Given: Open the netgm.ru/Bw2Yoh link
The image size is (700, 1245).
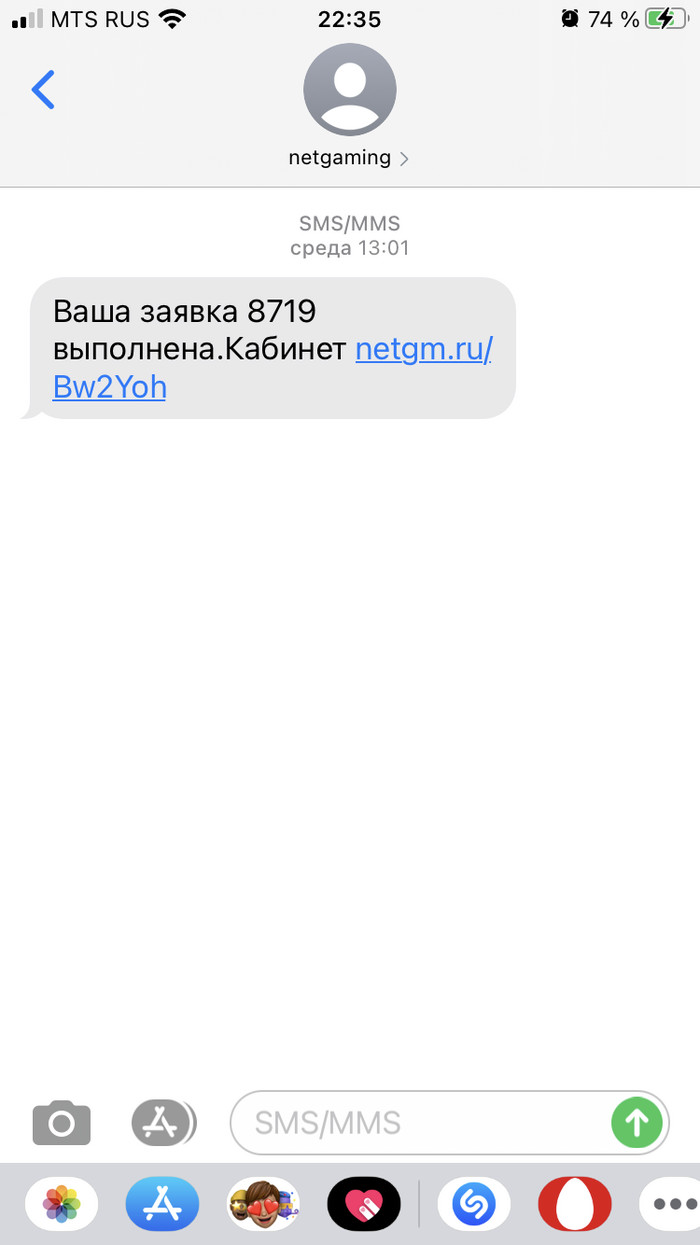Looking at the screenshot, I should pyautogui.click(x=423, y=350).
